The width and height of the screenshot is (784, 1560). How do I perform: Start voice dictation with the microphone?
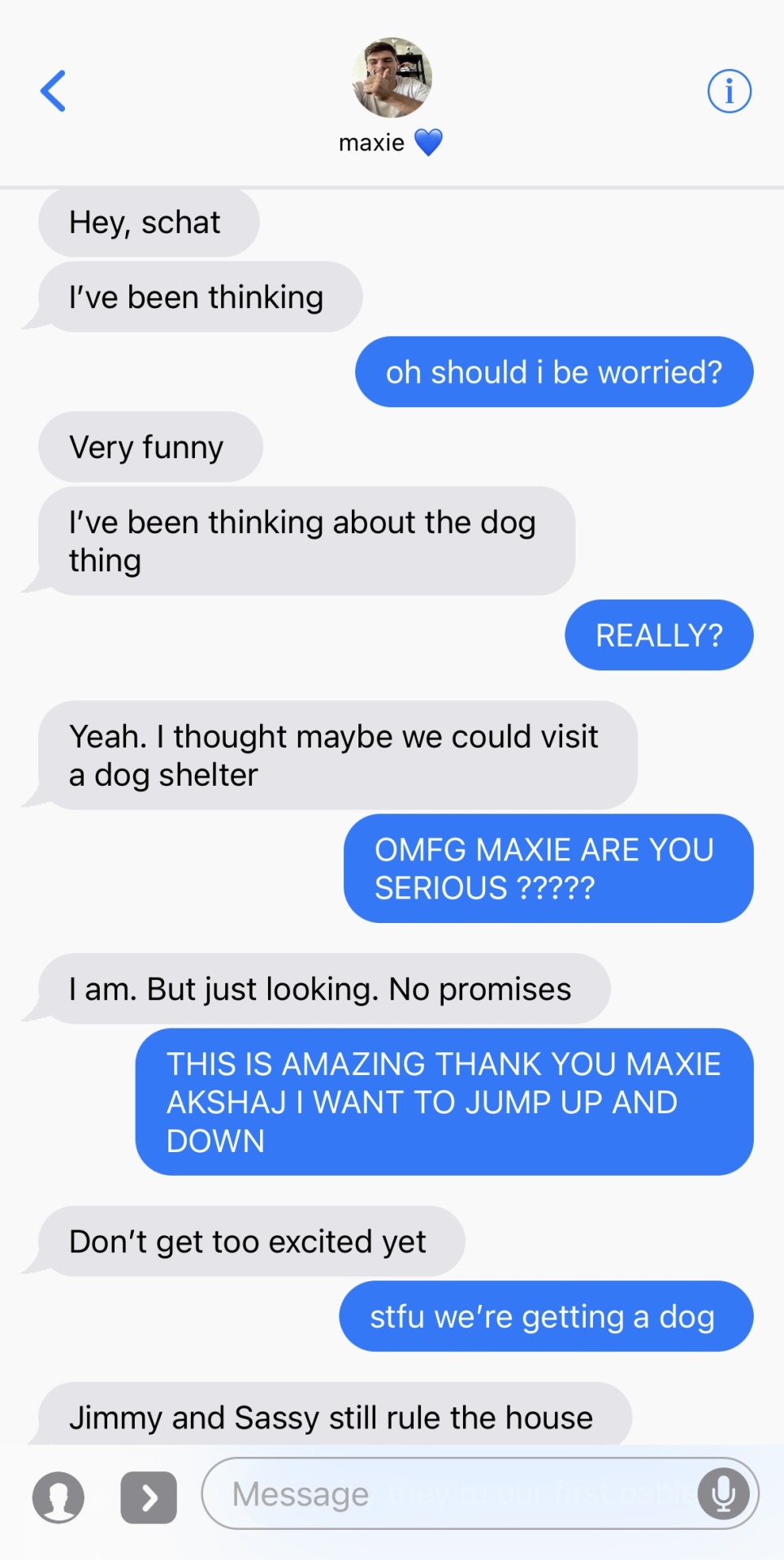click(723, 1493)
